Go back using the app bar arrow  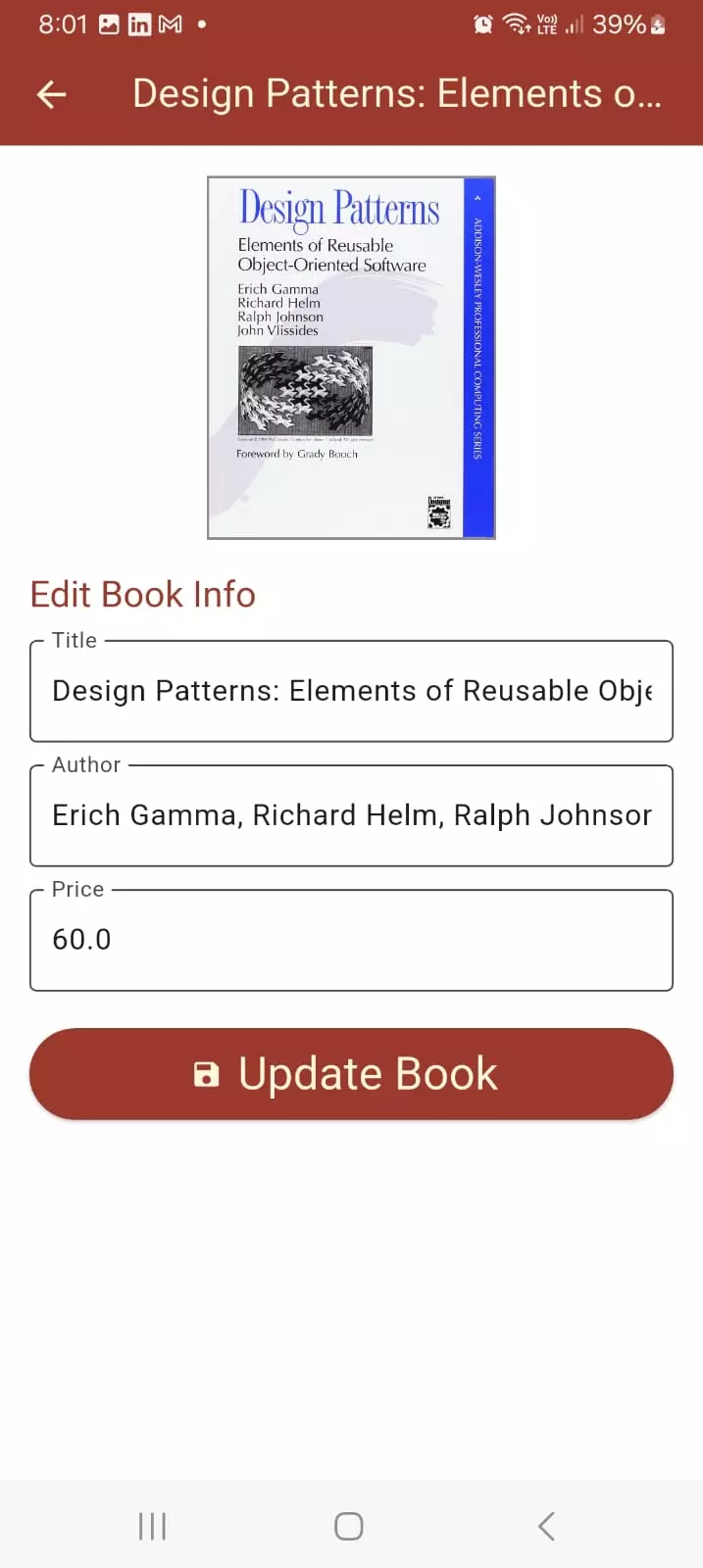(51, 94)
